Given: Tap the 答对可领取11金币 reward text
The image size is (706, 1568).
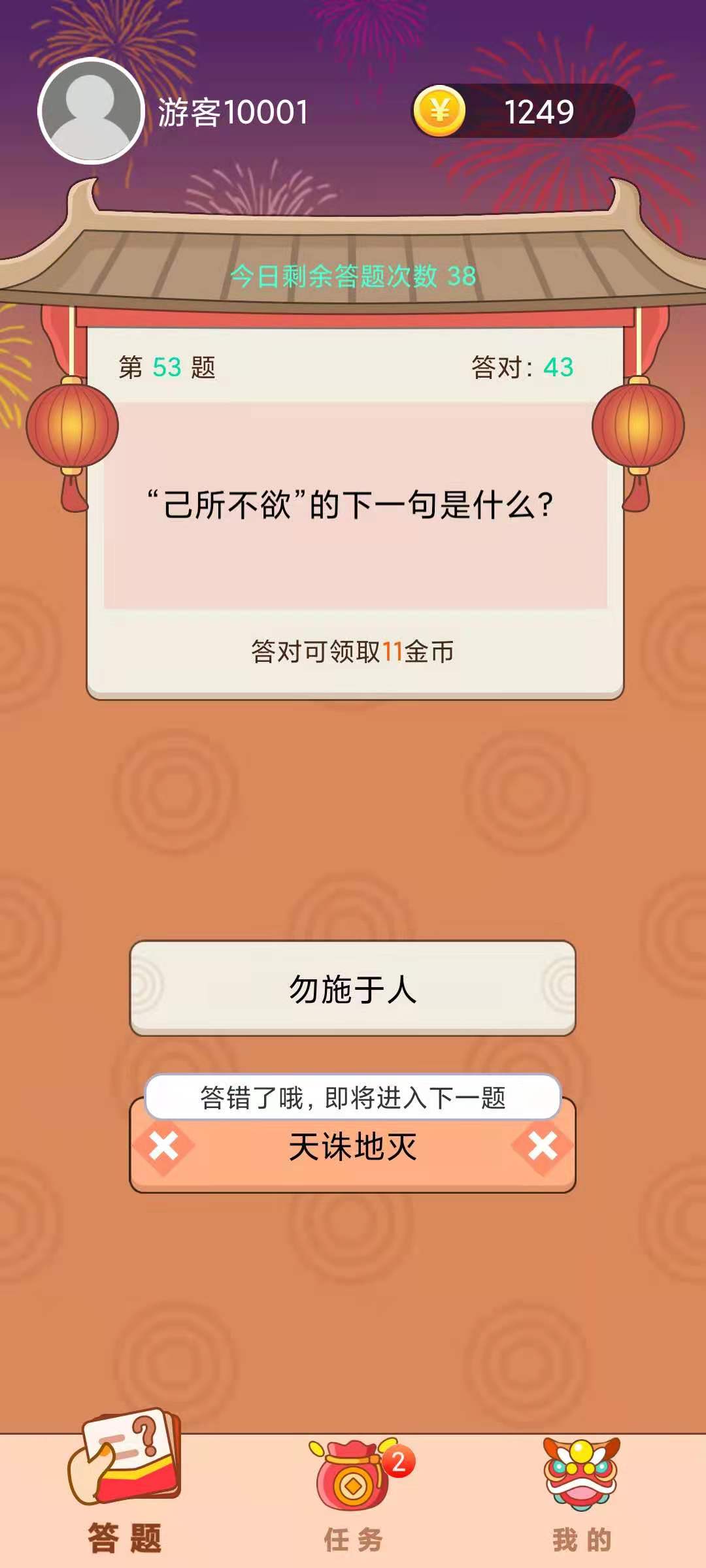Looking at the screenshot, I should [353, 651].
